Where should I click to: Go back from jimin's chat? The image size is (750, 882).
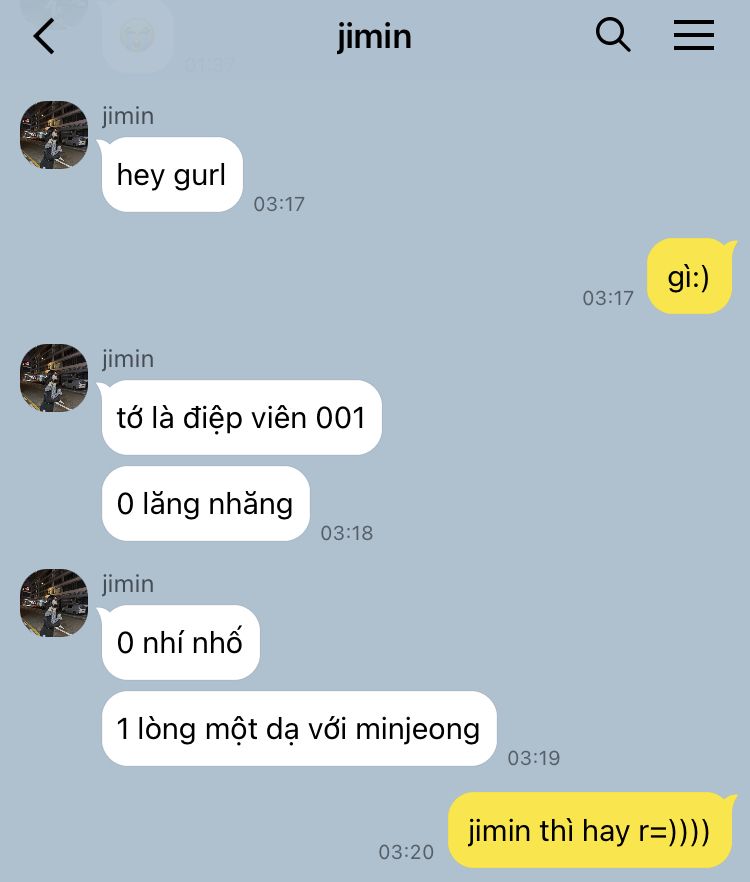44,37
